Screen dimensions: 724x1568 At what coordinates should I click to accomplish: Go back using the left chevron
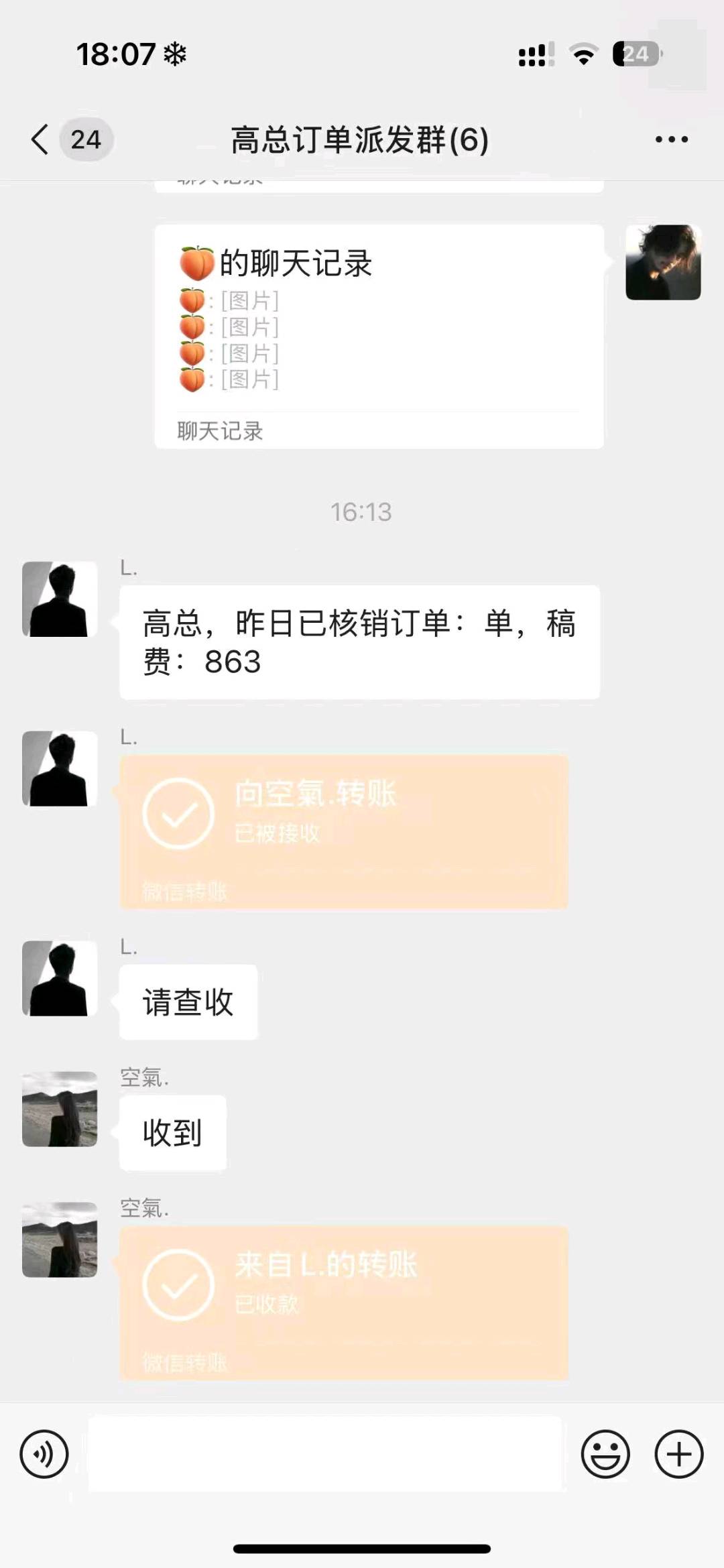(x=38, y=139)
